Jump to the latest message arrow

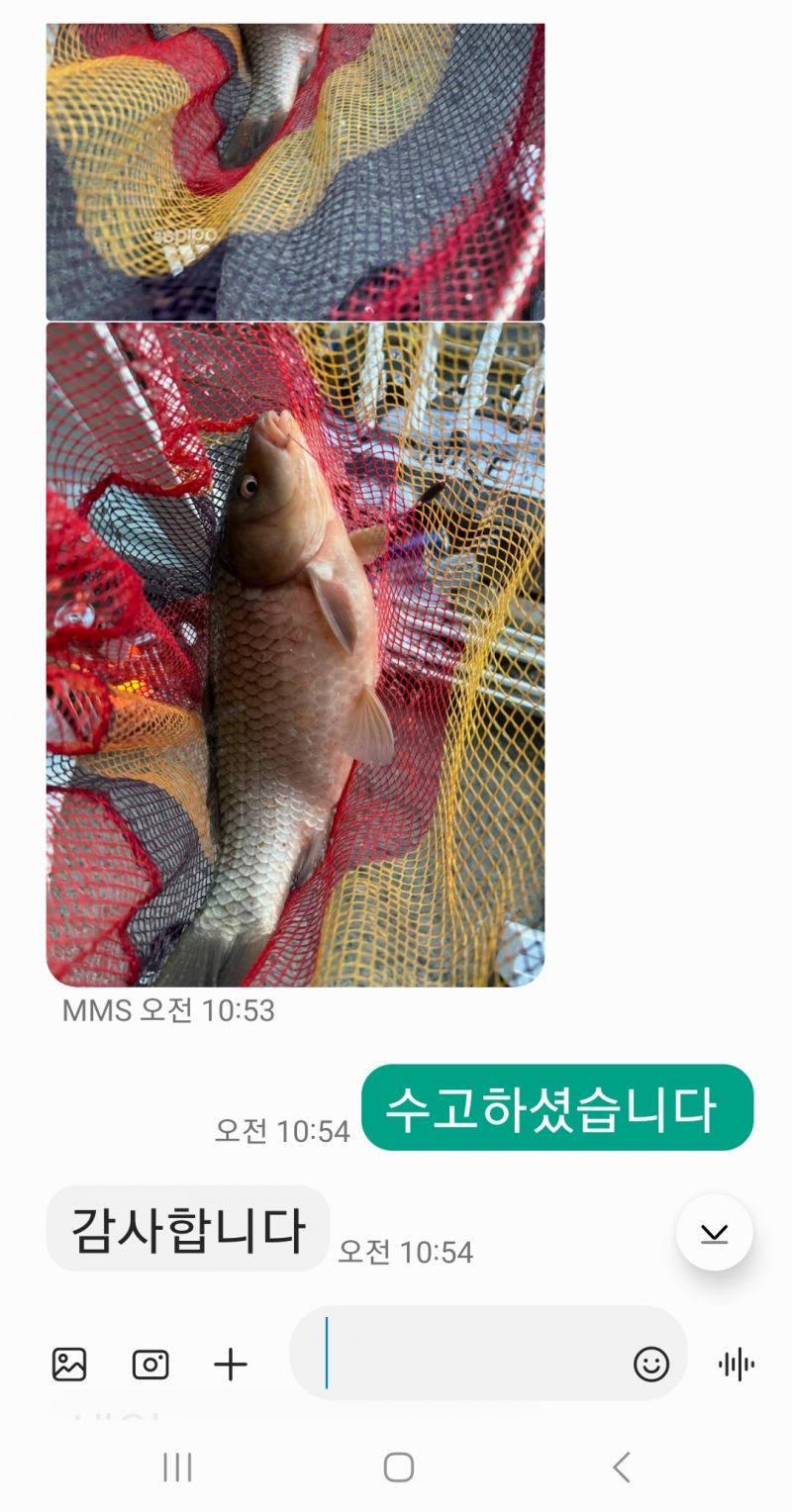(x=714, y=1233)
